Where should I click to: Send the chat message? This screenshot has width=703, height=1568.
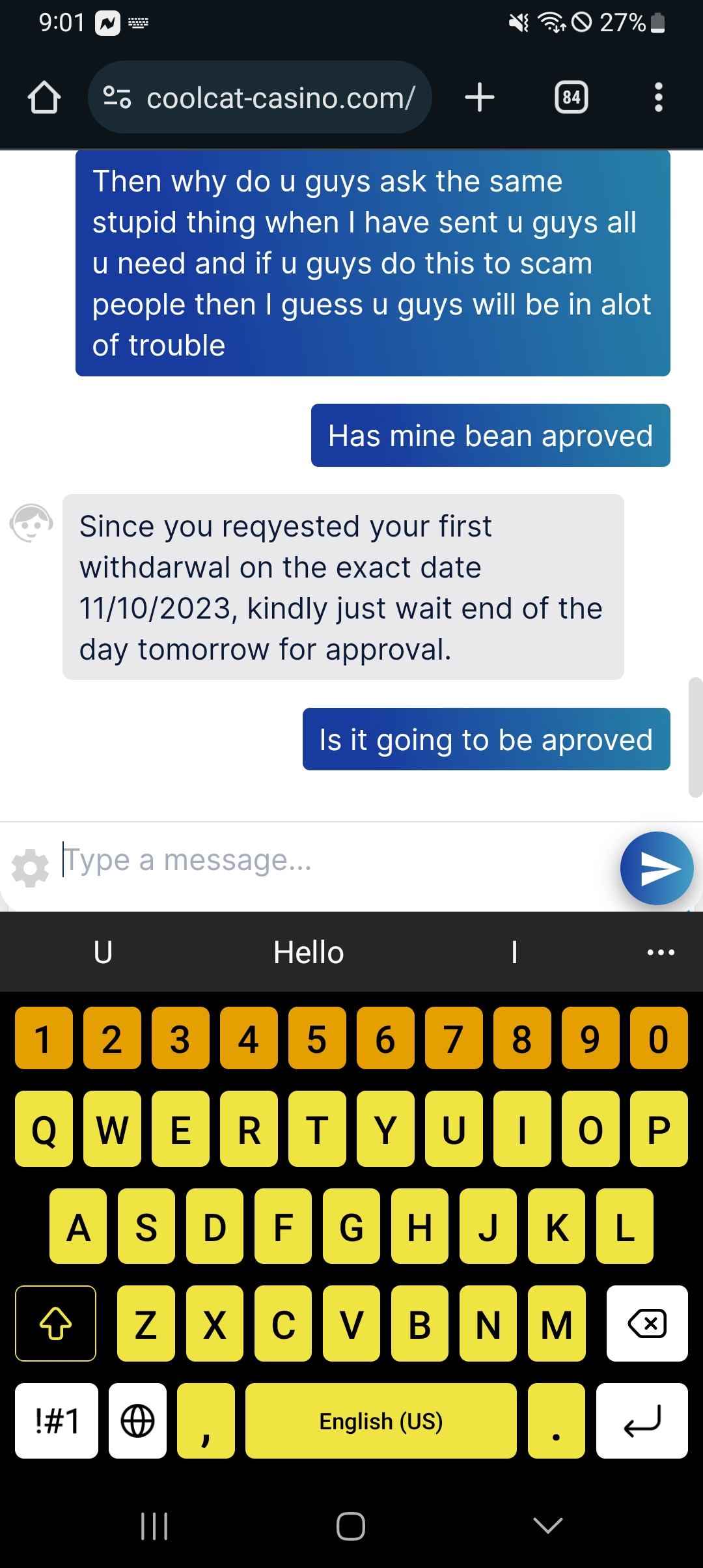(x=657, y=868)
